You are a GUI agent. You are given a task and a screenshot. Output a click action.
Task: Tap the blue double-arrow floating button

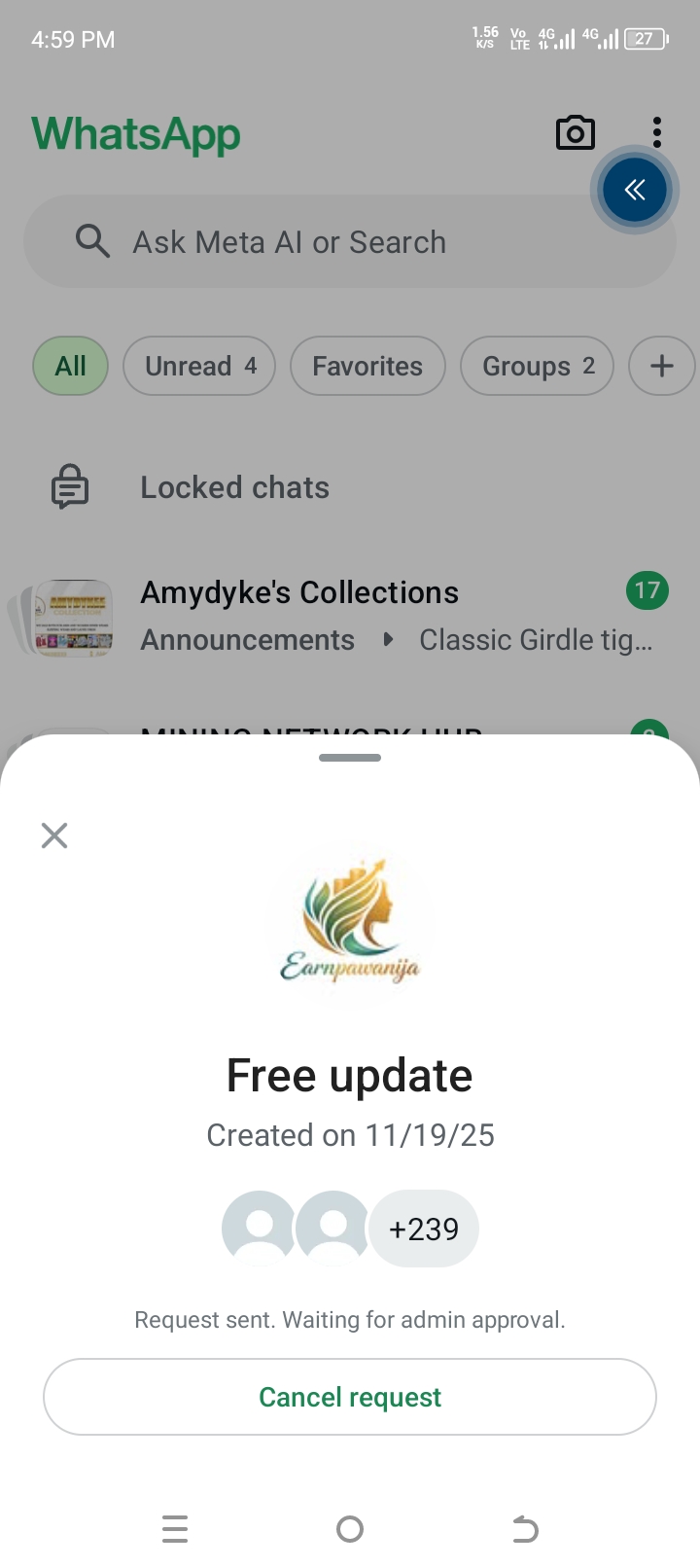635,190
